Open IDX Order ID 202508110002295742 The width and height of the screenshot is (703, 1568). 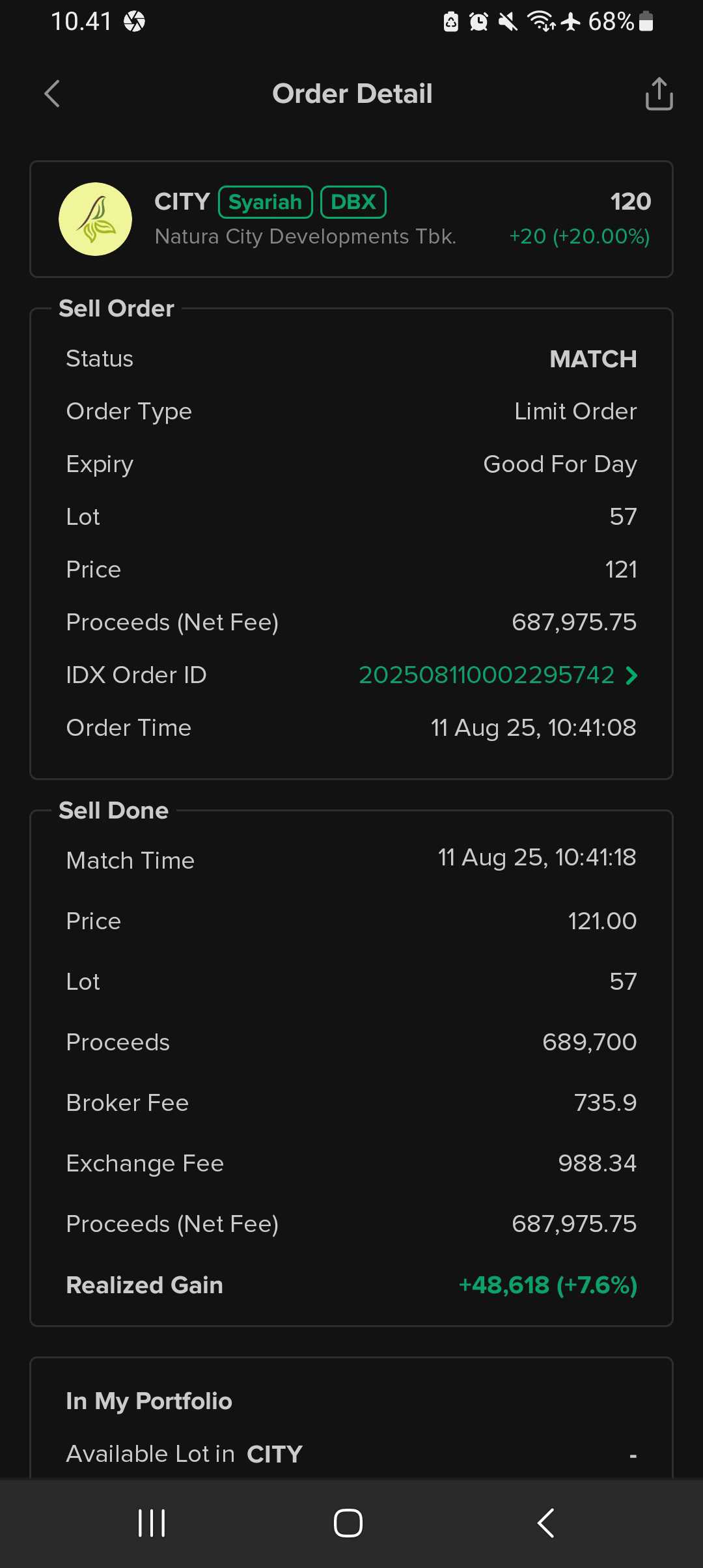coord(498,675)
